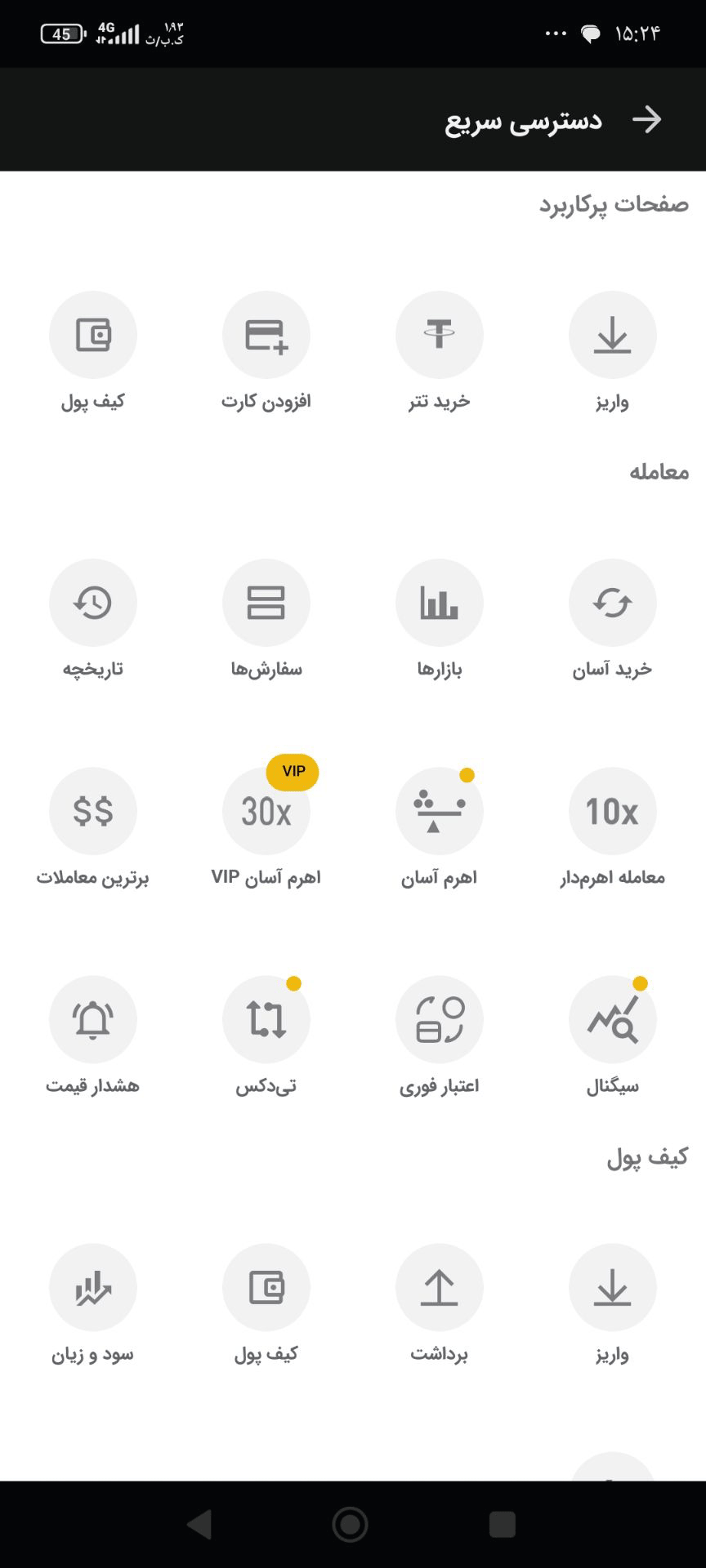Open اهرم آسان VIP 30x
This screenshot has width=706, height=1568.
click(266, 812)
